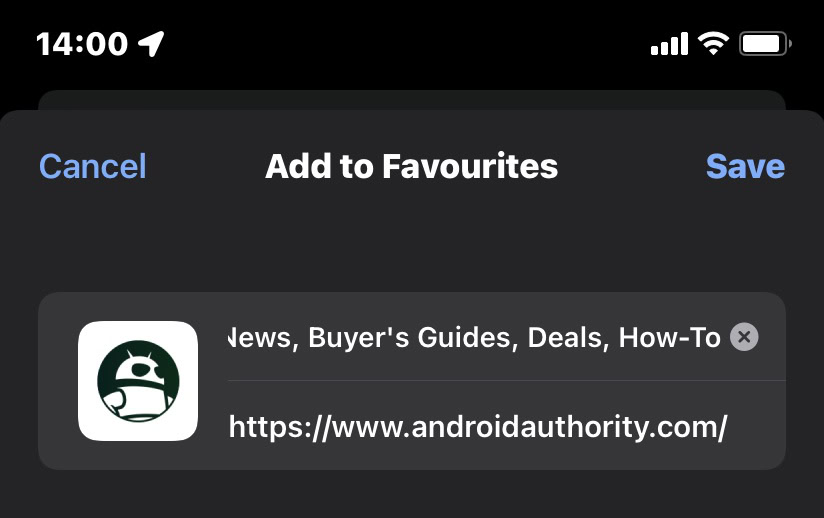Cancel adding to Favourites
Screen dimensions: 824x518
point(92,167)
